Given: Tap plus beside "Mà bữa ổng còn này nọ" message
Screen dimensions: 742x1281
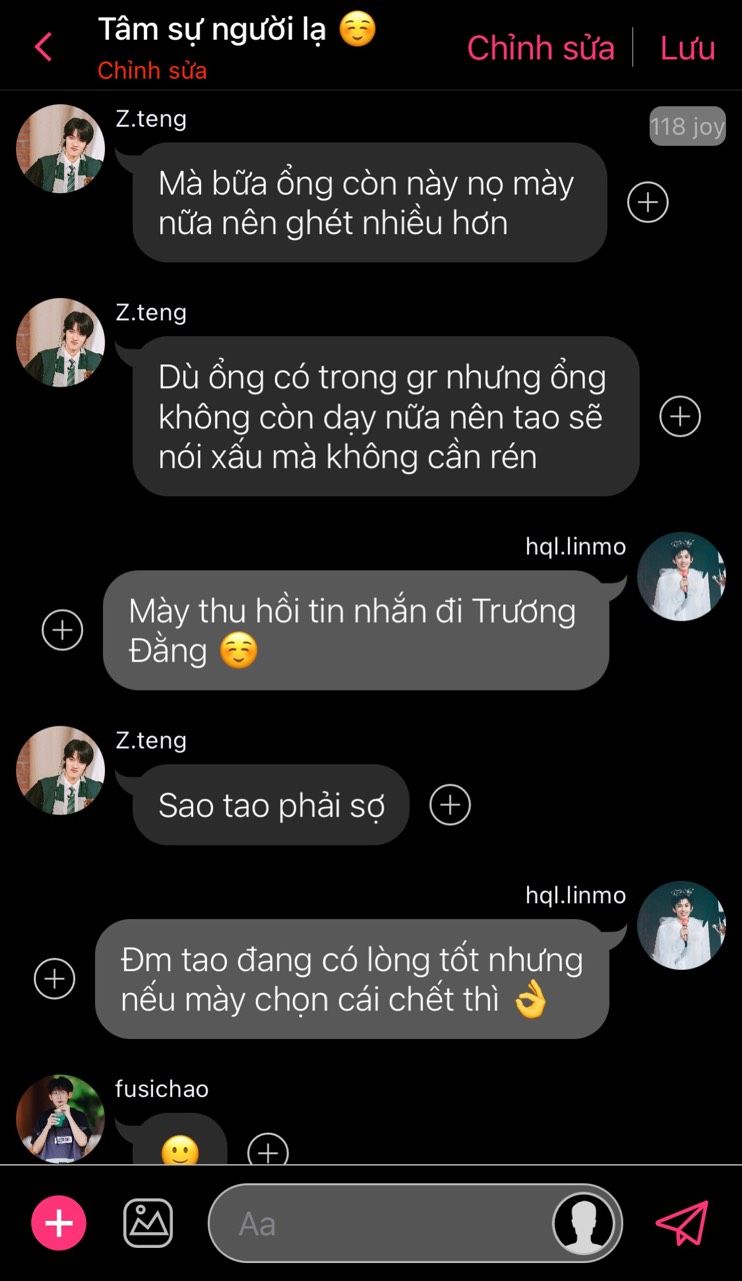Looking at the screenshot, I should pos(647,203).
